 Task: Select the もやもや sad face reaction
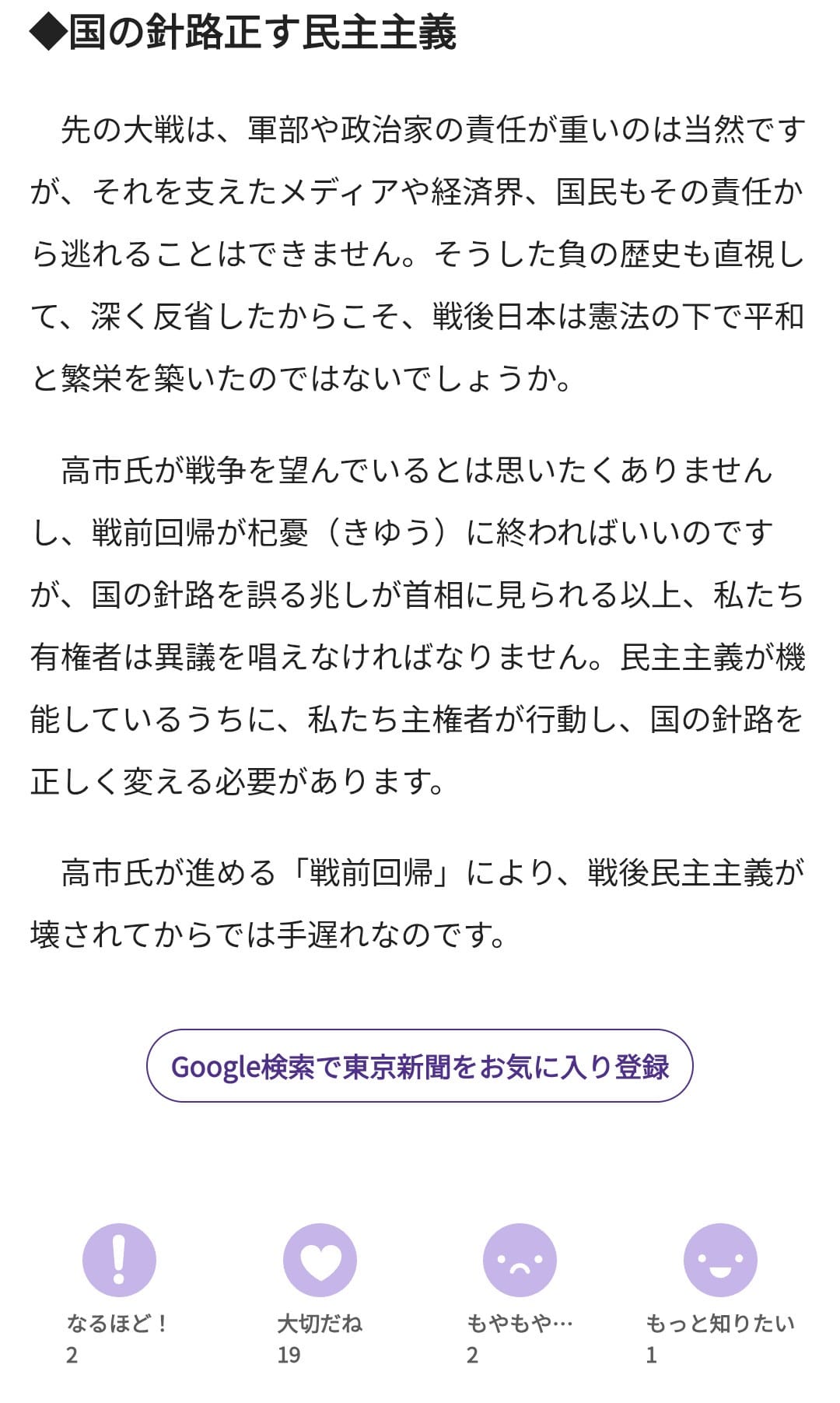520,1260
